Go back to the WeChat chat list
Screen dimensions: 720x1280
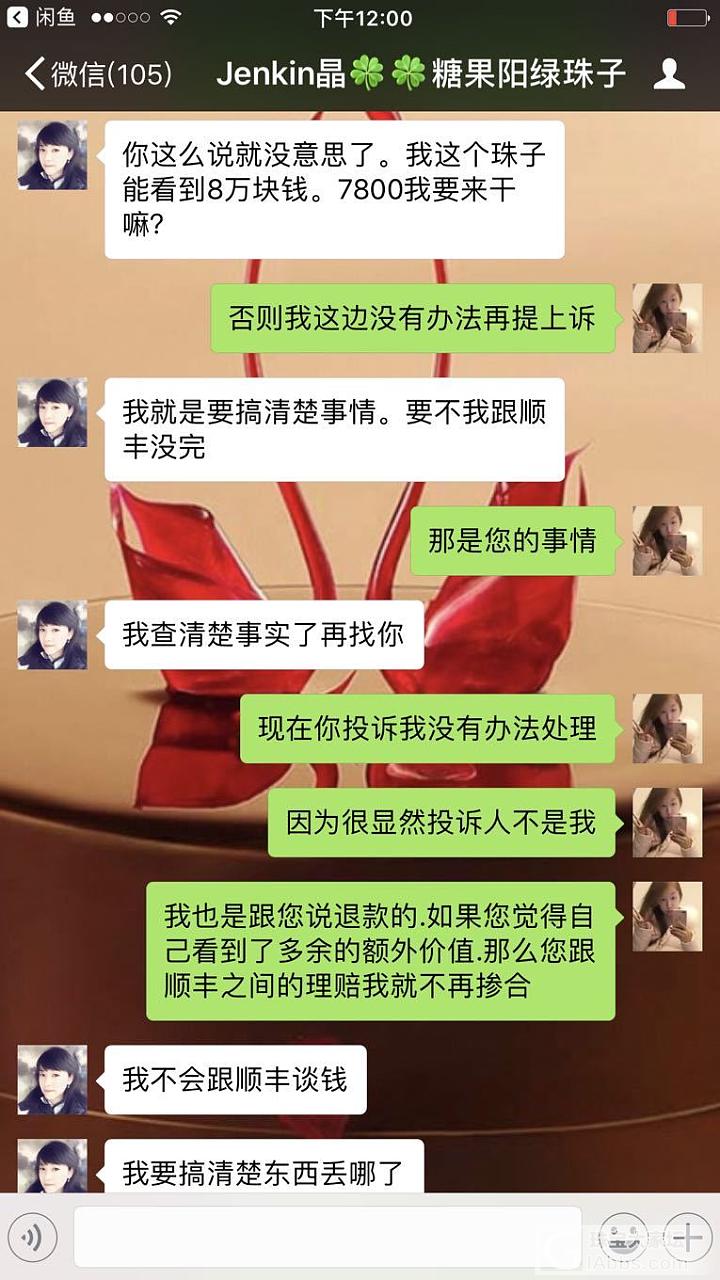point(97,74)
